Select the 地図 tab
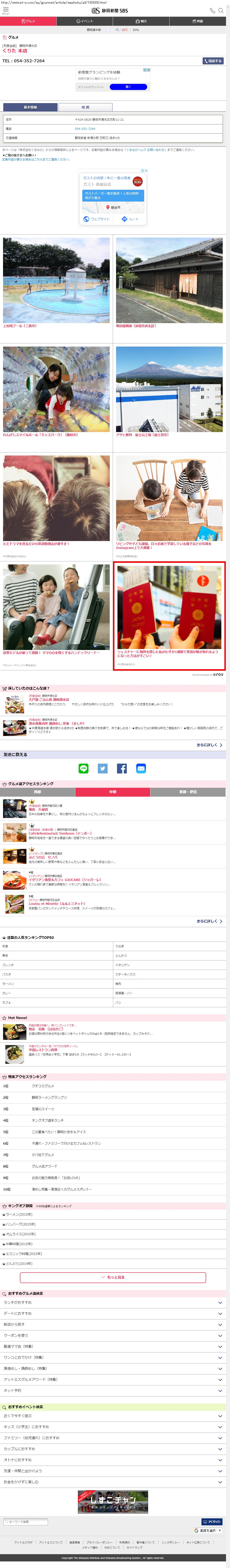This screenshot has width=230, height=1568. point(85,107)
